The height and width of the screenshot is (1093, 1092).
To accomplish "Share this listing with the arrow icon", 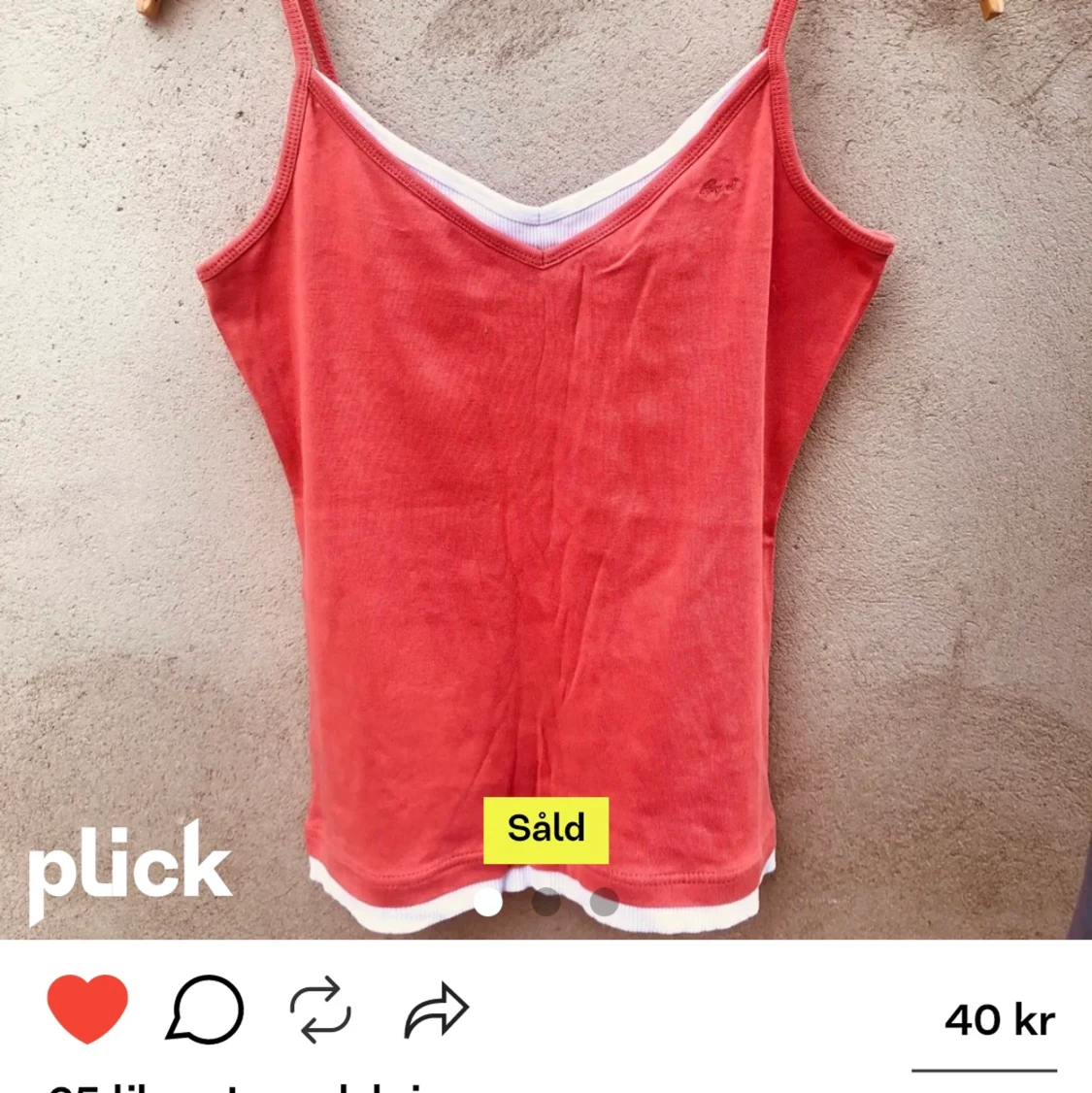I will coord(437,1010).
